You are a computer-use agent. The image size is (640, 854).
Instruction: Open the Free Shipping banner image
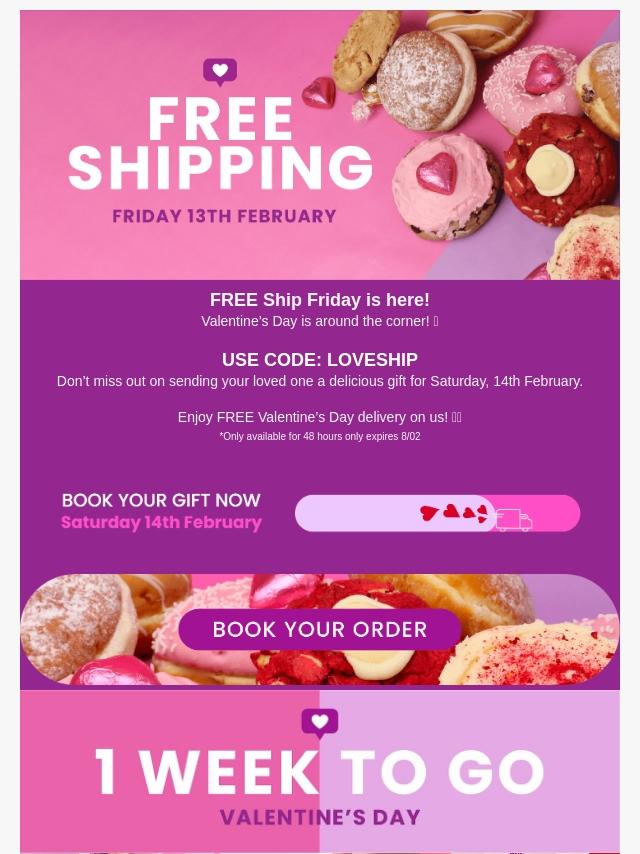pos(320,145)
